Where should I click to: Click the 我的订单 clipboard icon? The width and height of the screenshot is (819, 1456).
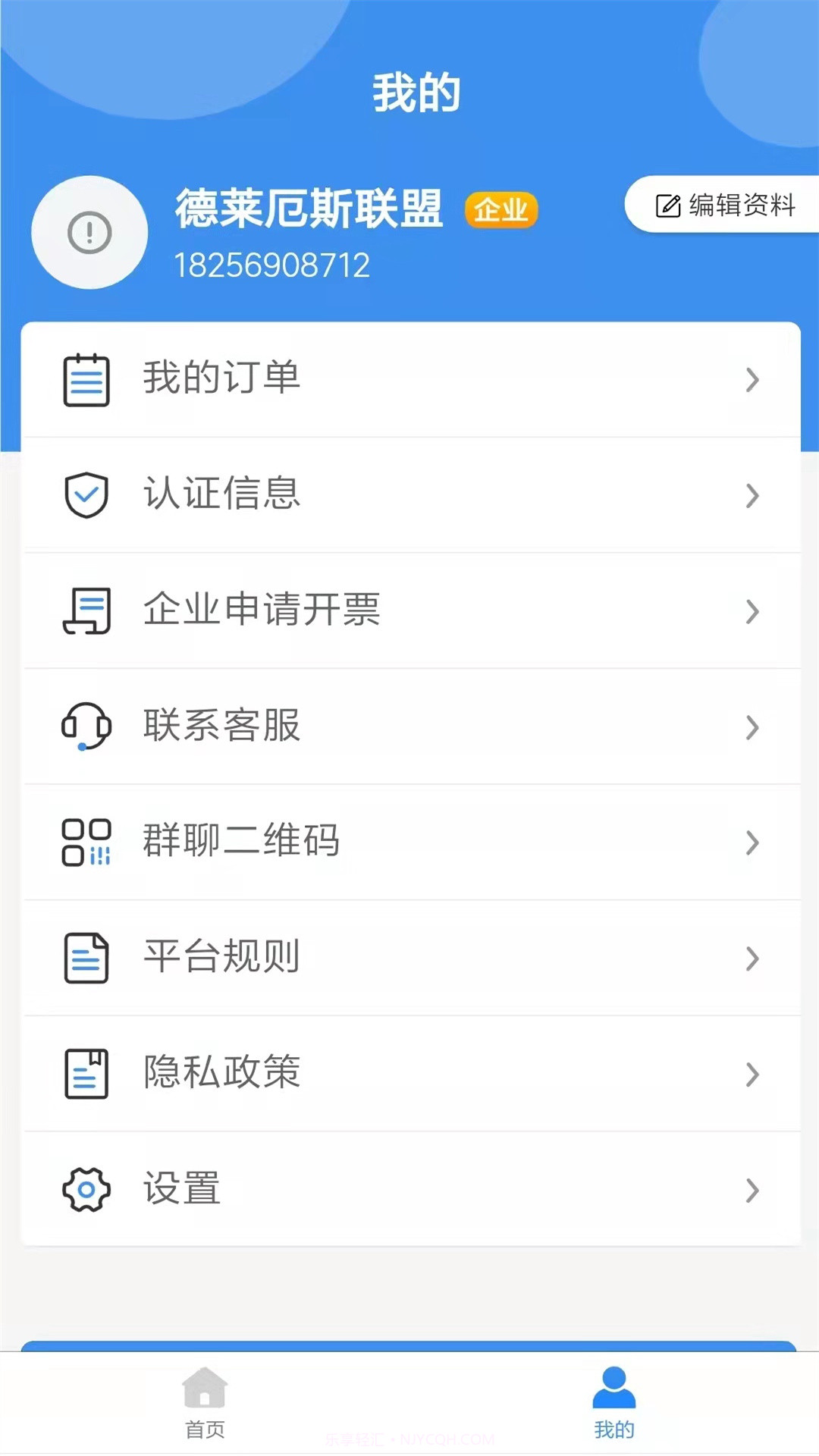click(x=88, y=381)
